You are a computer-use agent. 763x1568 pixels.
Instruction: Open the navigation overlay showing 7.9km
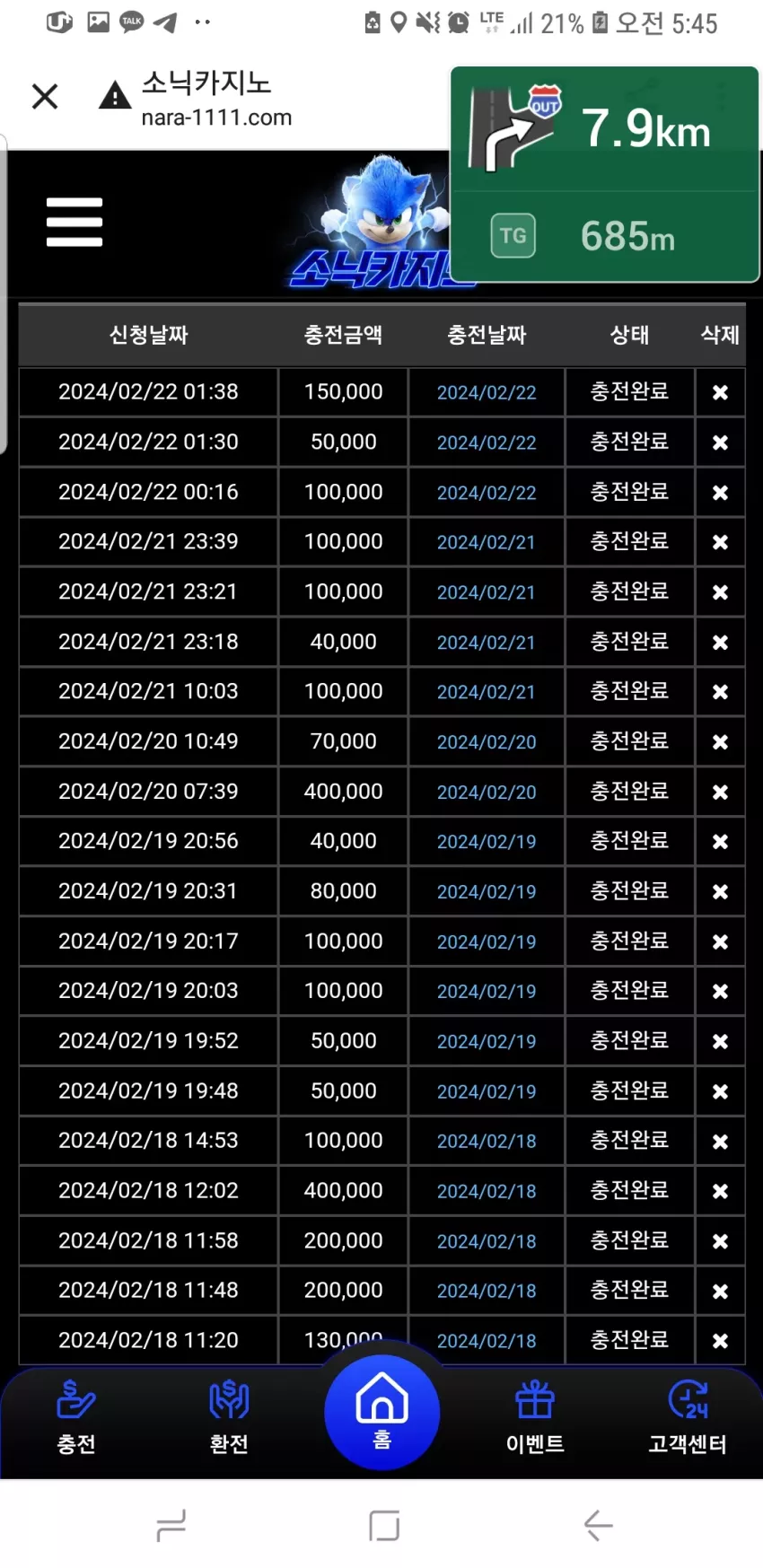tap(605, 174)
